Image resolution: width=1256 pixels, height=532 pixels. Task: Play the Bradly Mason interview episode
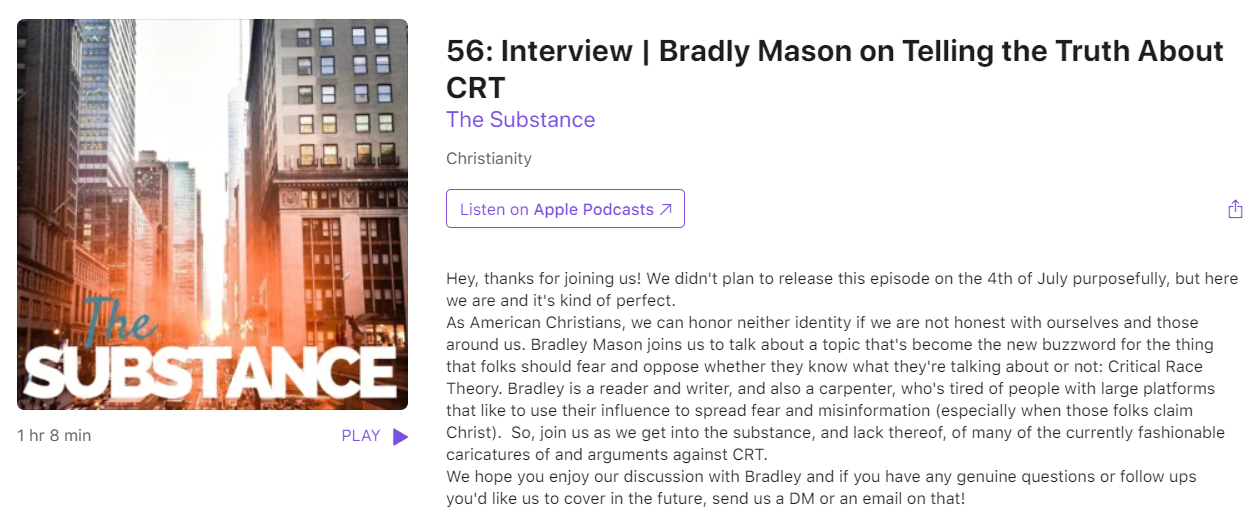(375, 436)
